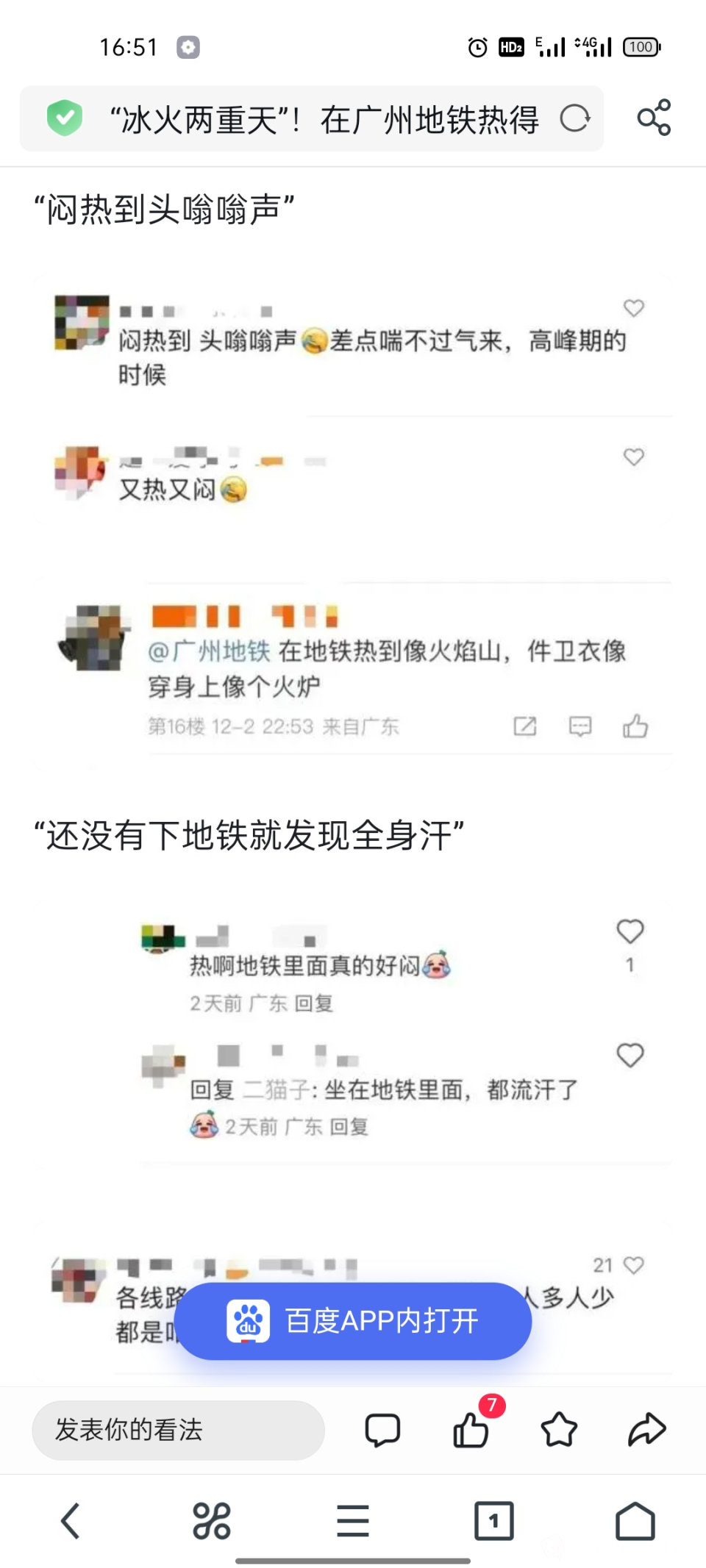
Task: Go back with browser back arrow
Action: [71, 1521]
